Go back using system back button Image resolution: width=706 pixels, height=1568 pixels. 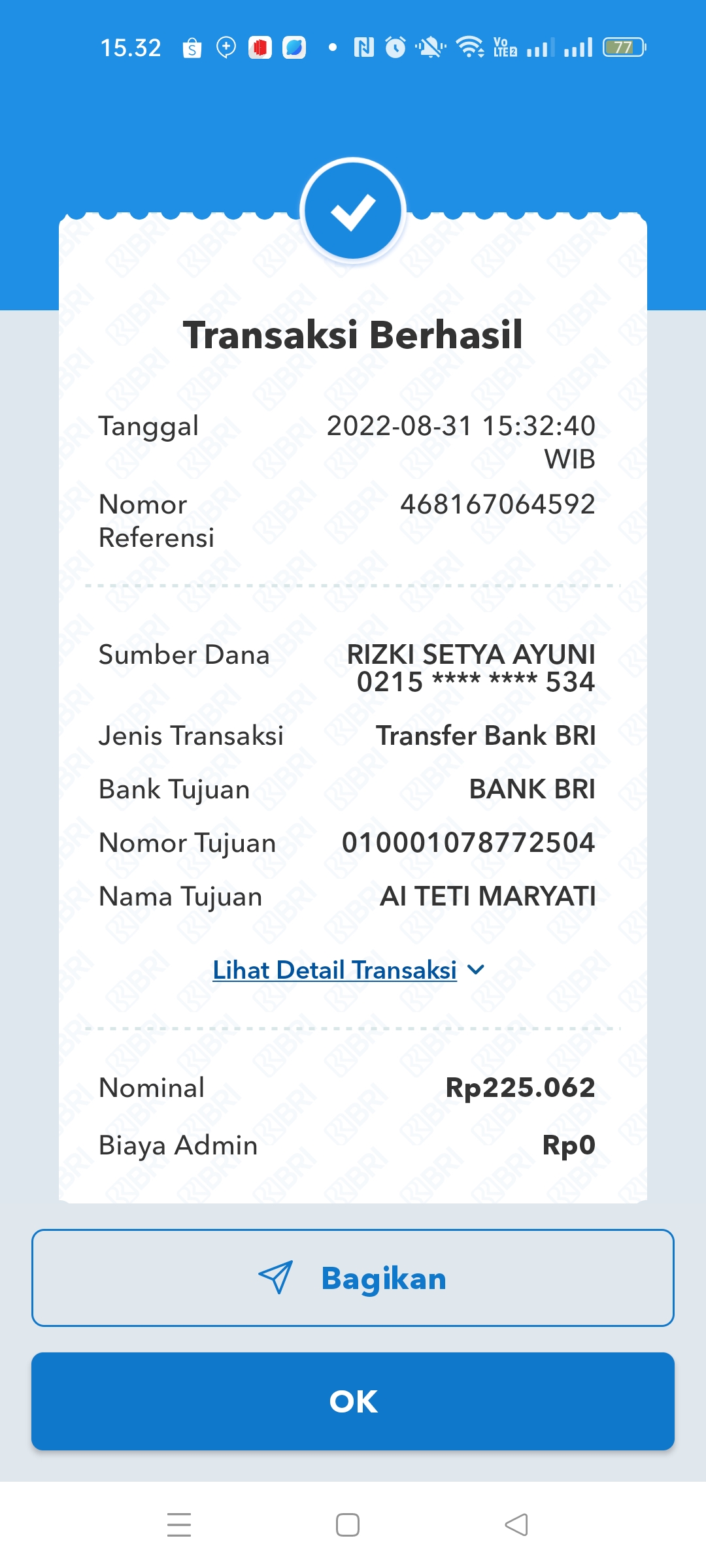(516, 1525)
